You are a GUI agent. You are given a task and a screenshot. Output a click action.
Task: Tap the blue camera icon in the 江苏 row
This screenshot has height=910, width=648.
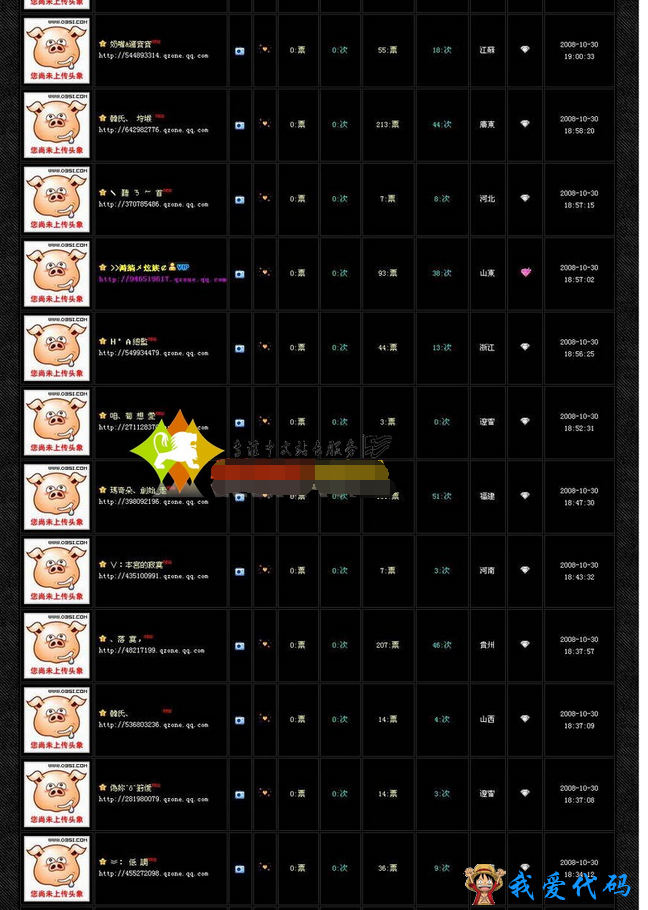(239, 51)
